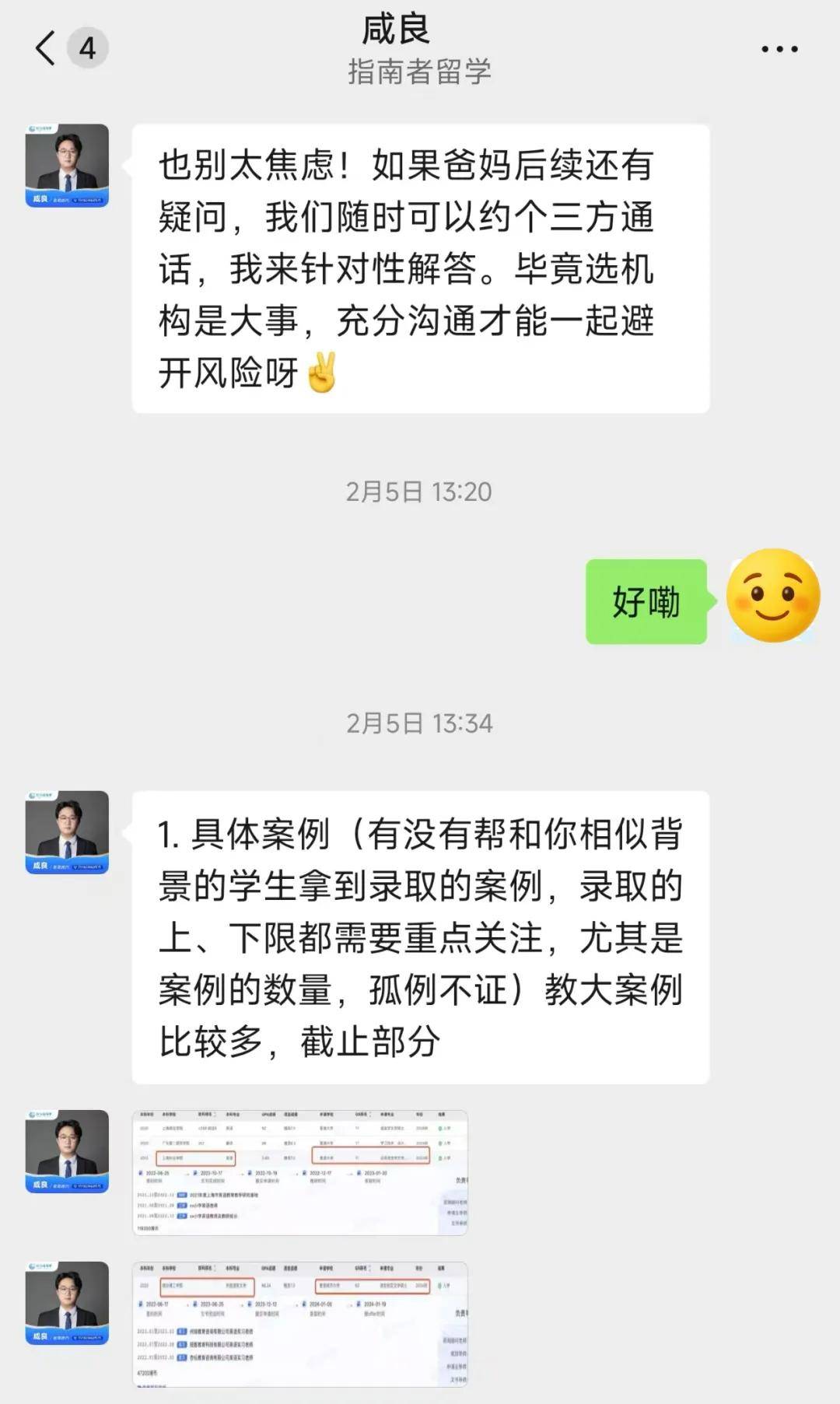This screenshot has width=840, height=1404.
Task: Go back to the chat list
Action: 47,48
